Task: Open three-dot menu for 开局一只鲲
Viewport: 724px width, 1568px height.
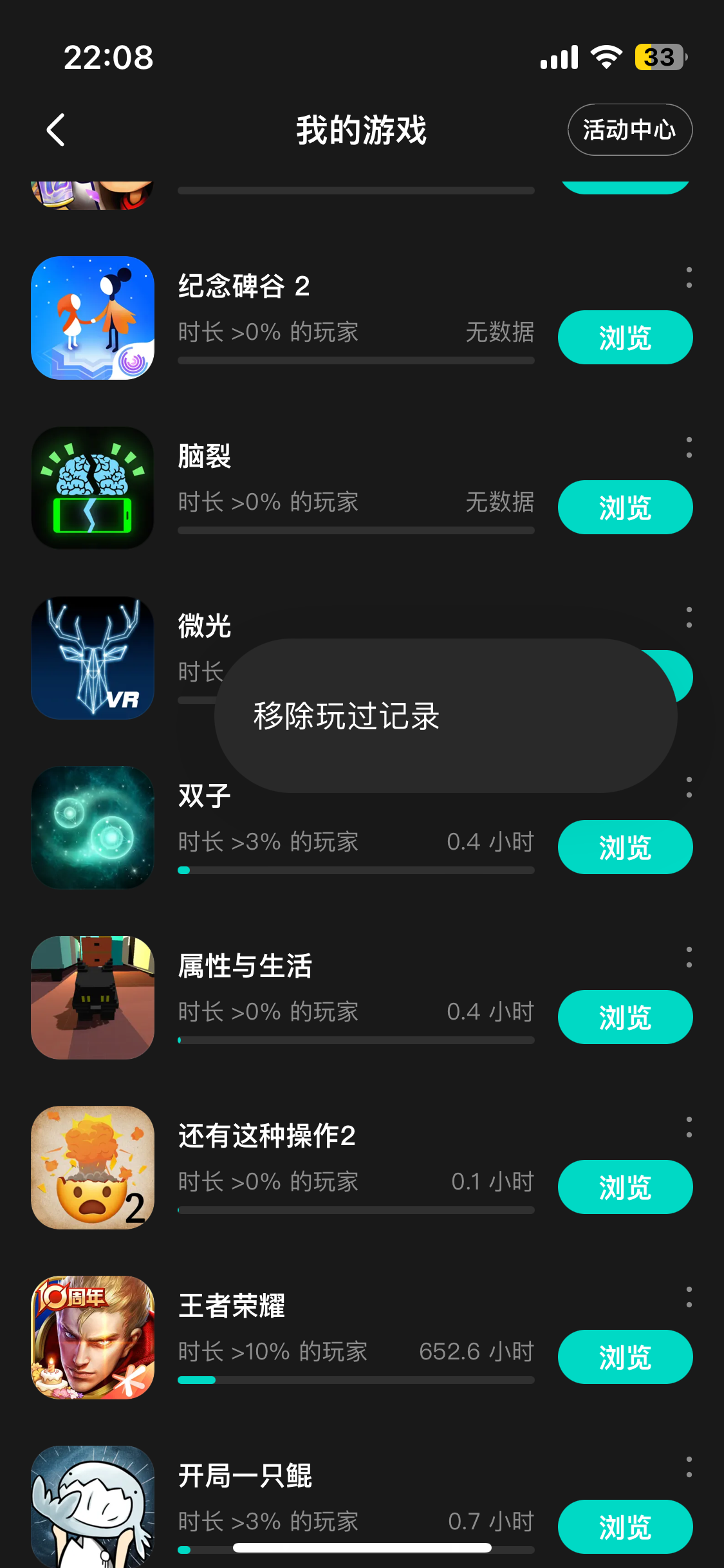Action: (689, 1467)
